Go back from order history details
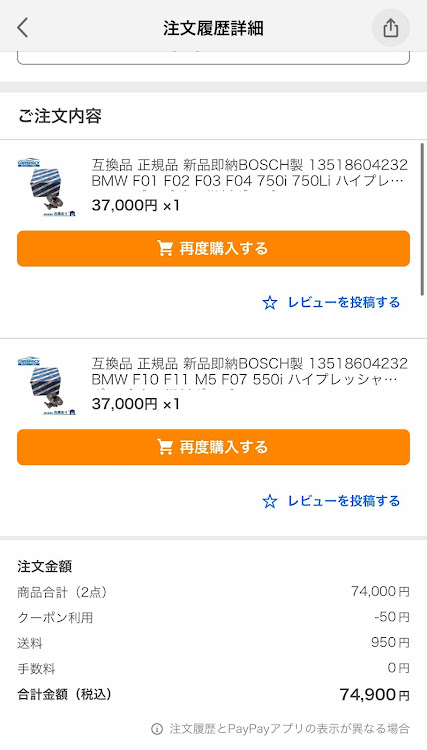The image size is (427, 750). tap(22, 28)
